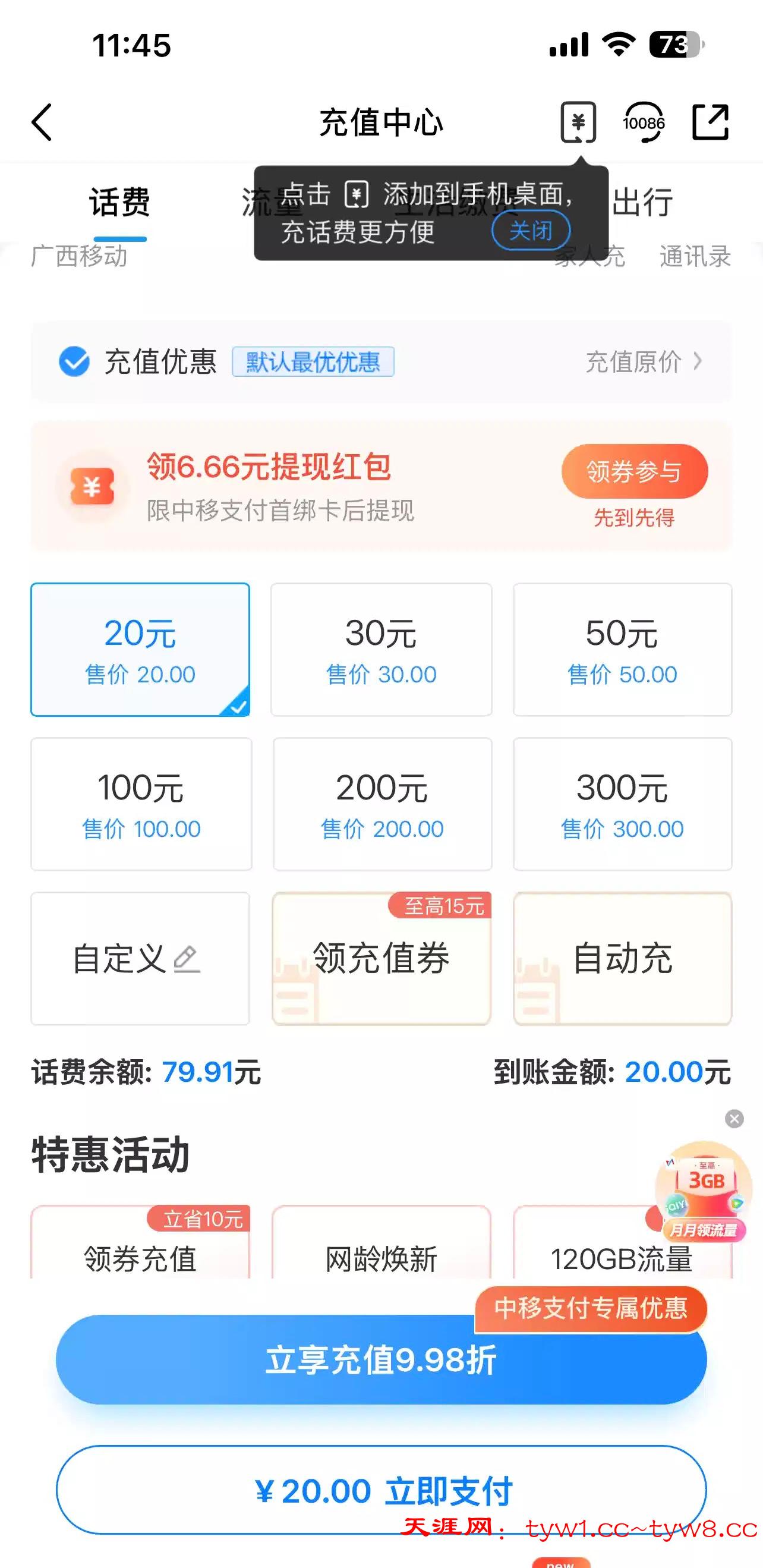Pay now with ¥20.00 立即支付
The height and width of the screenshot is (1568, 763).
[381, 1490]
